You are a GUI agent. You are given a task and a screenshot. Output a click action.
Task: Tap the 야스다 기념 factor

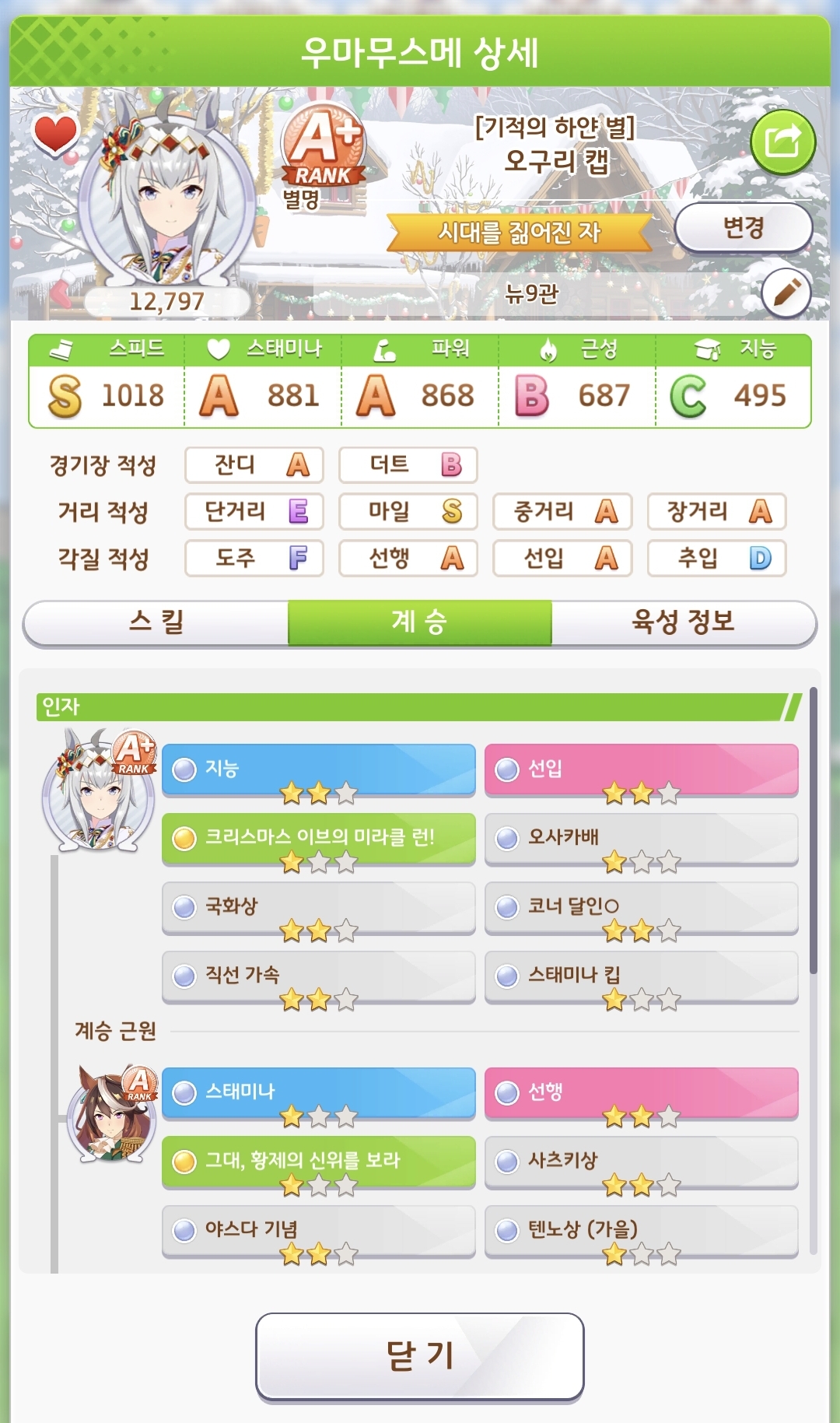318,1229
